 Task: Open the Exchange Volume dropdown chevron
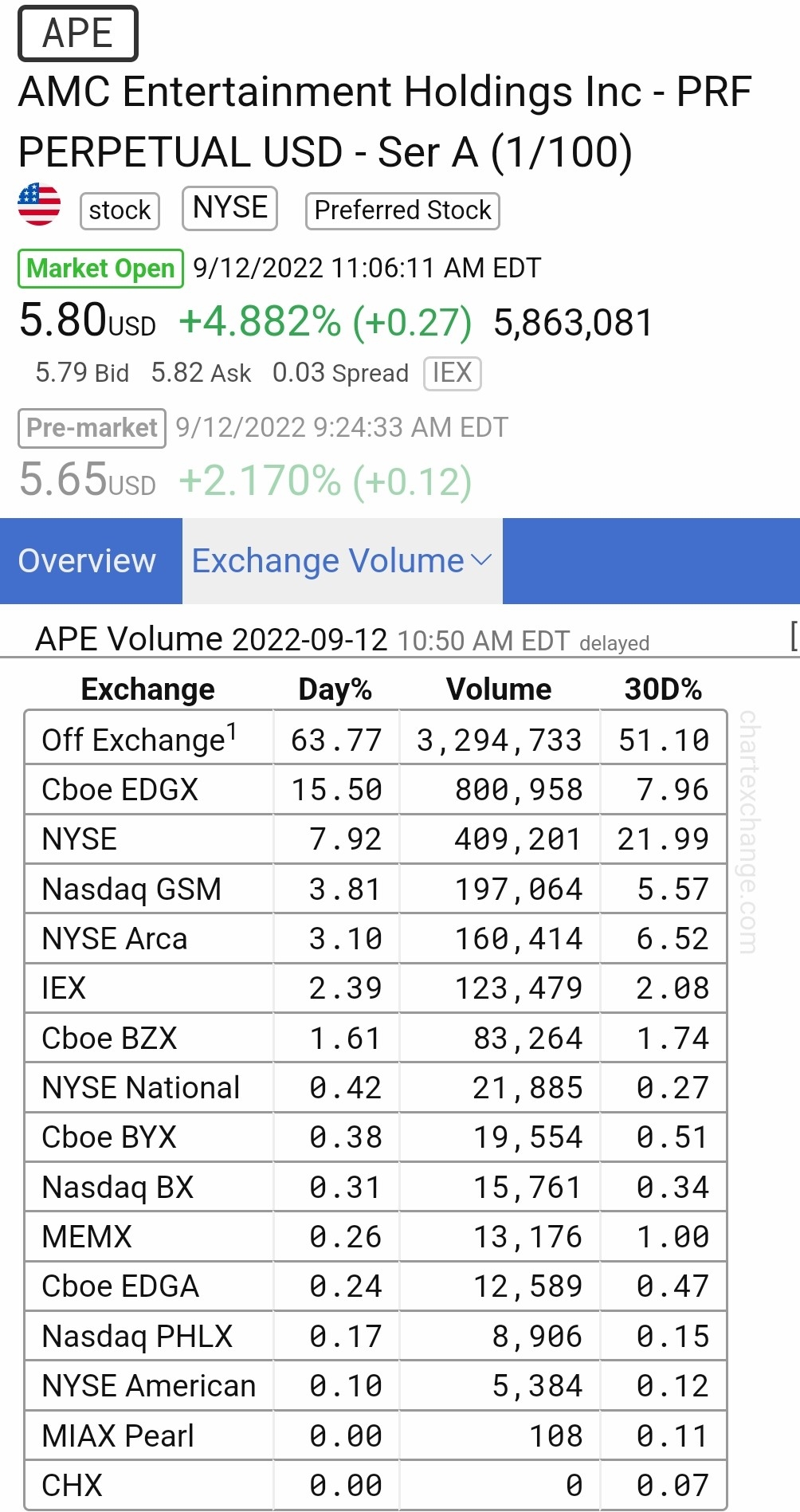(x=479, y=562)
